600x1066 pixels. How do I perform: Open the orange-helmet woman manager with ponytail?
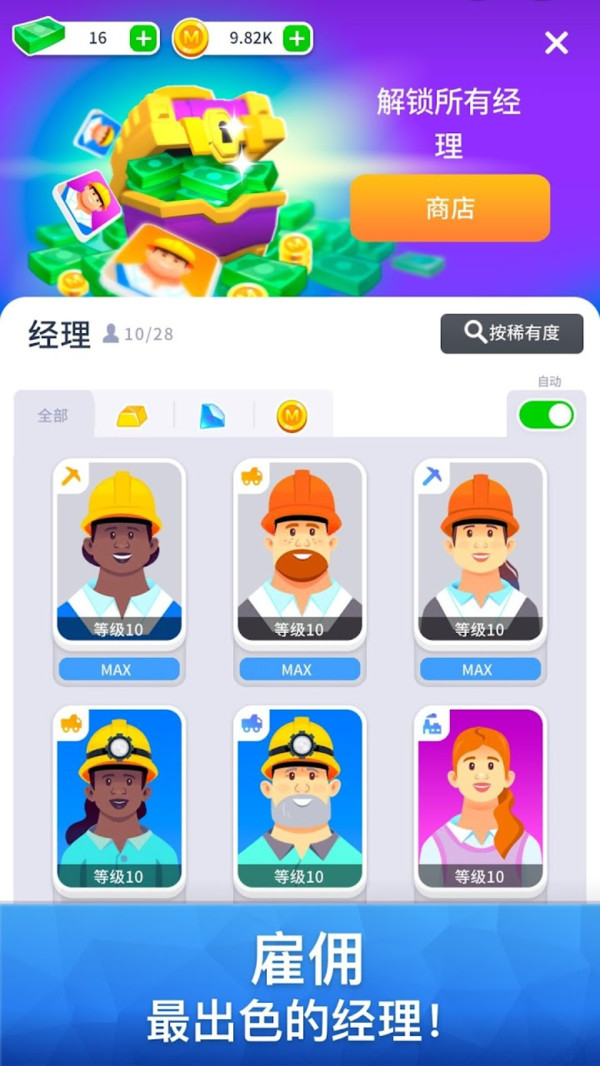point(480,550)
